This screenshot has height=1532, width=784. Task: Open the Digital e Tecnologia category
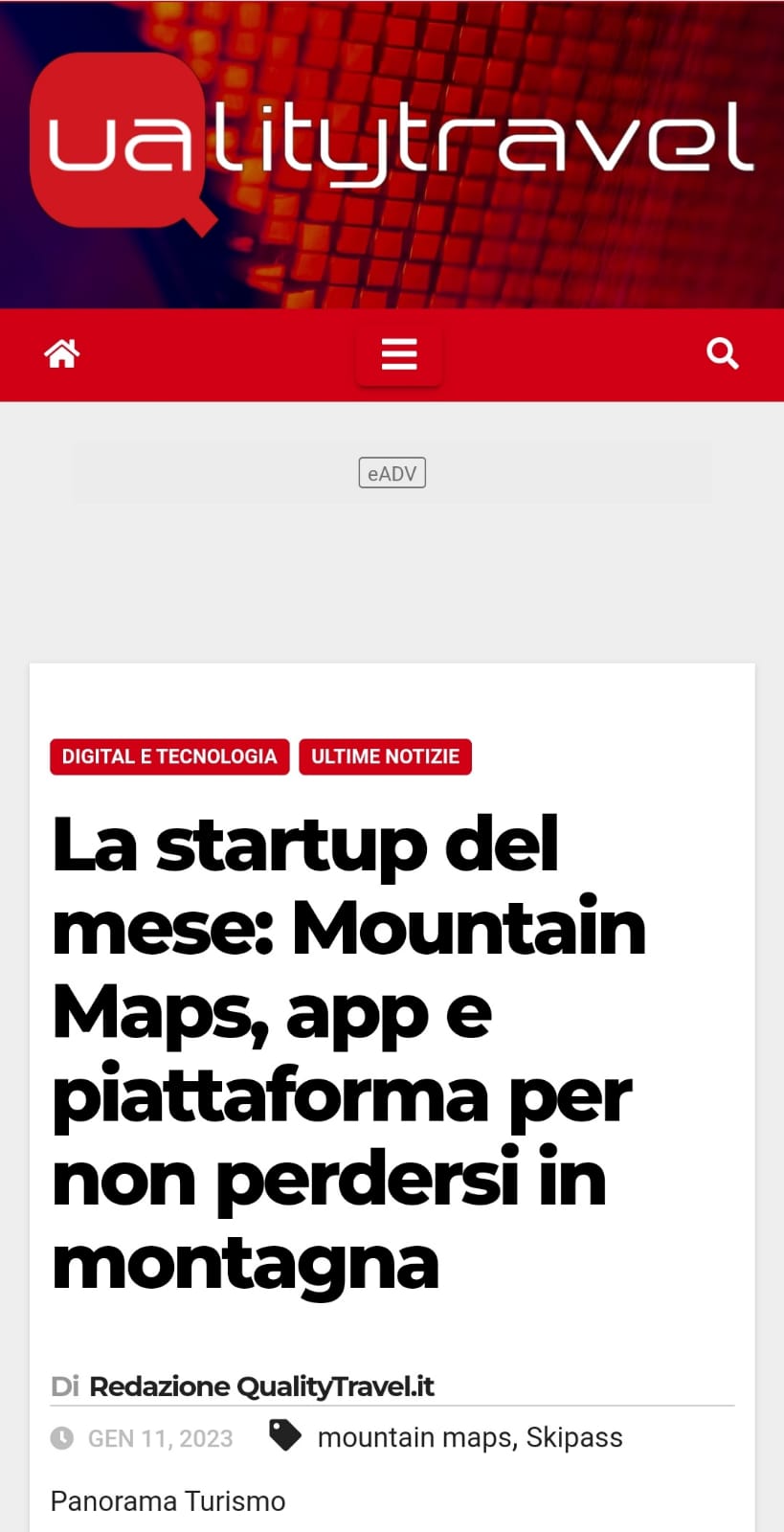click(x=169, y=756)
